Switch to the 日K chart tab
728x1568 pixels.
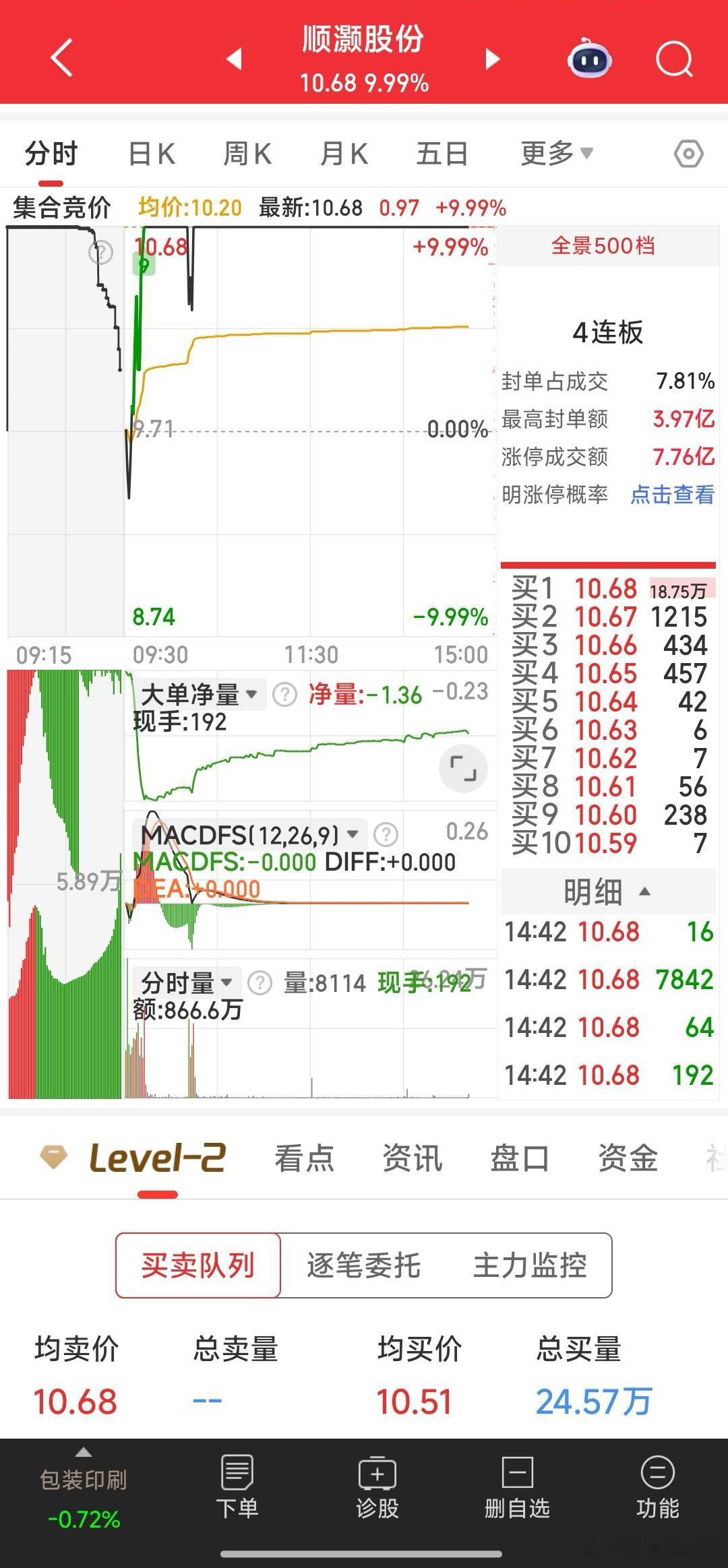tap(152, 154)
